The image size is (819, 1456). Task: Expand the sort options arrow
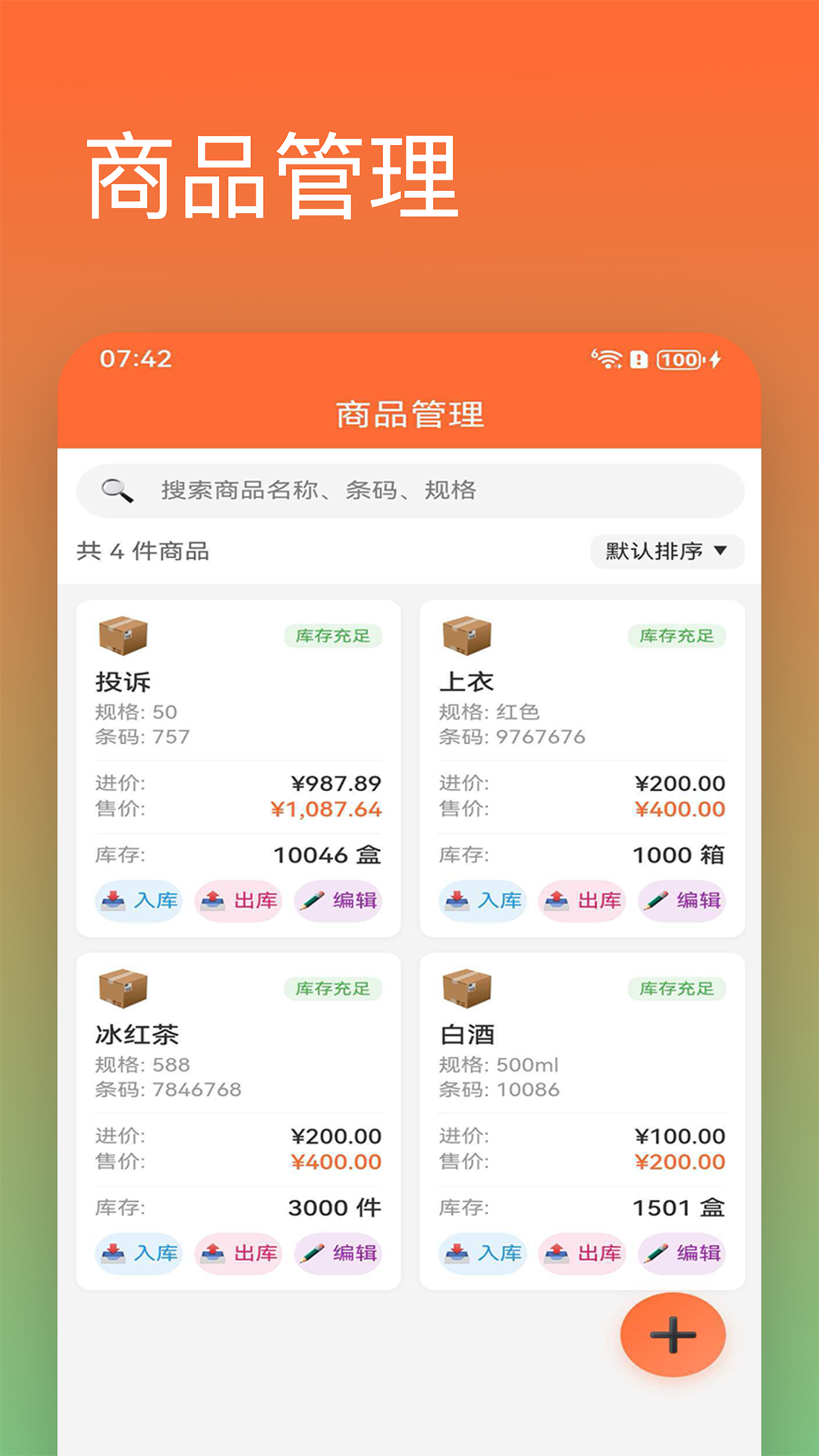click(x=722, y=552)
